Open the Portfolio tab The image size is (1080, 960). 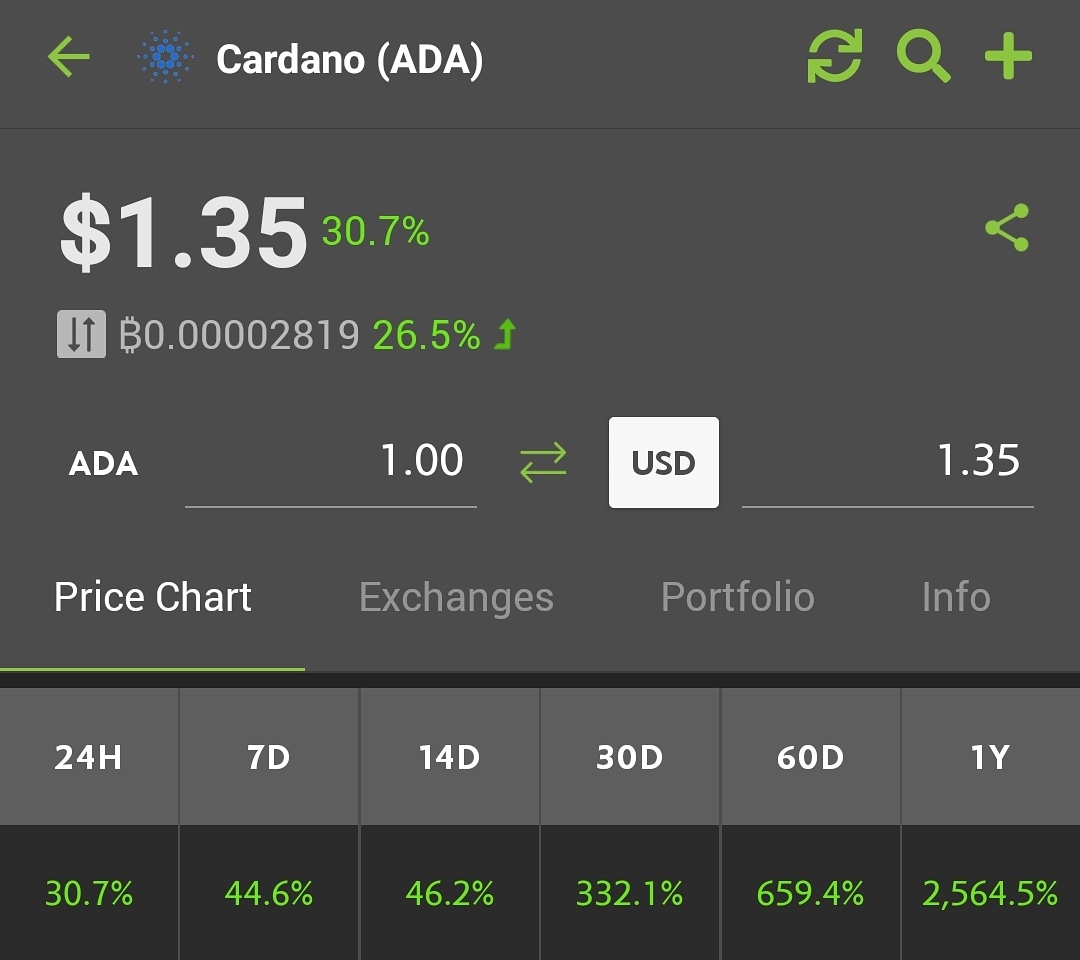[x=738, y=598]
